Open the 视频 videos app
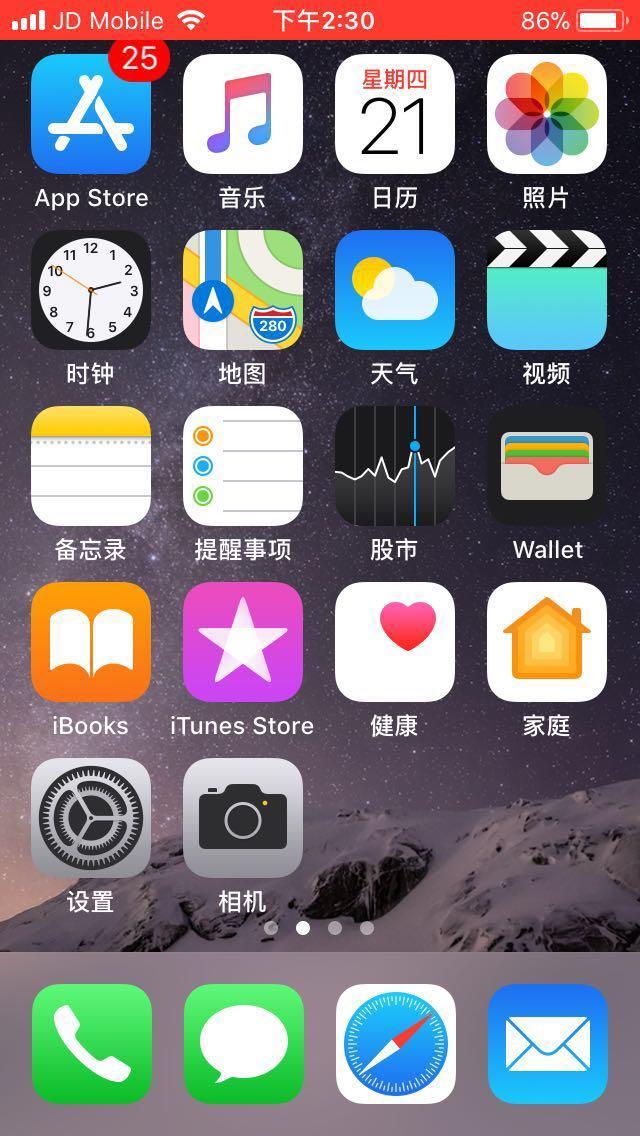Screen dimensions: 640x1136 click(547, 290)
